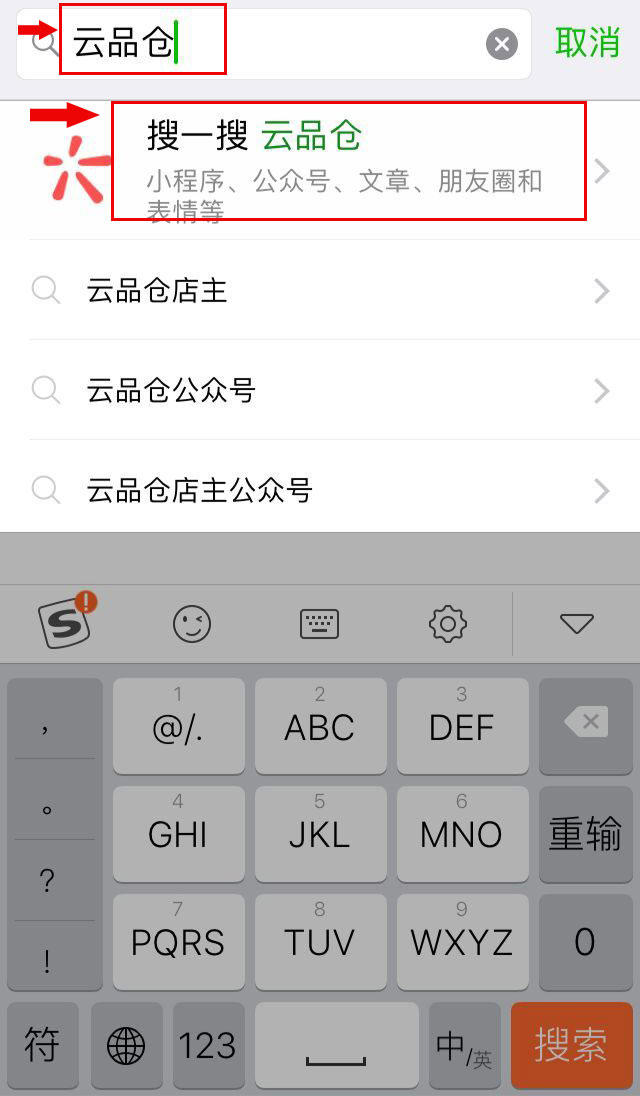Select the suggestion 云品仓店主公众号
640x1096 pixels.
[x=320, y=490]
